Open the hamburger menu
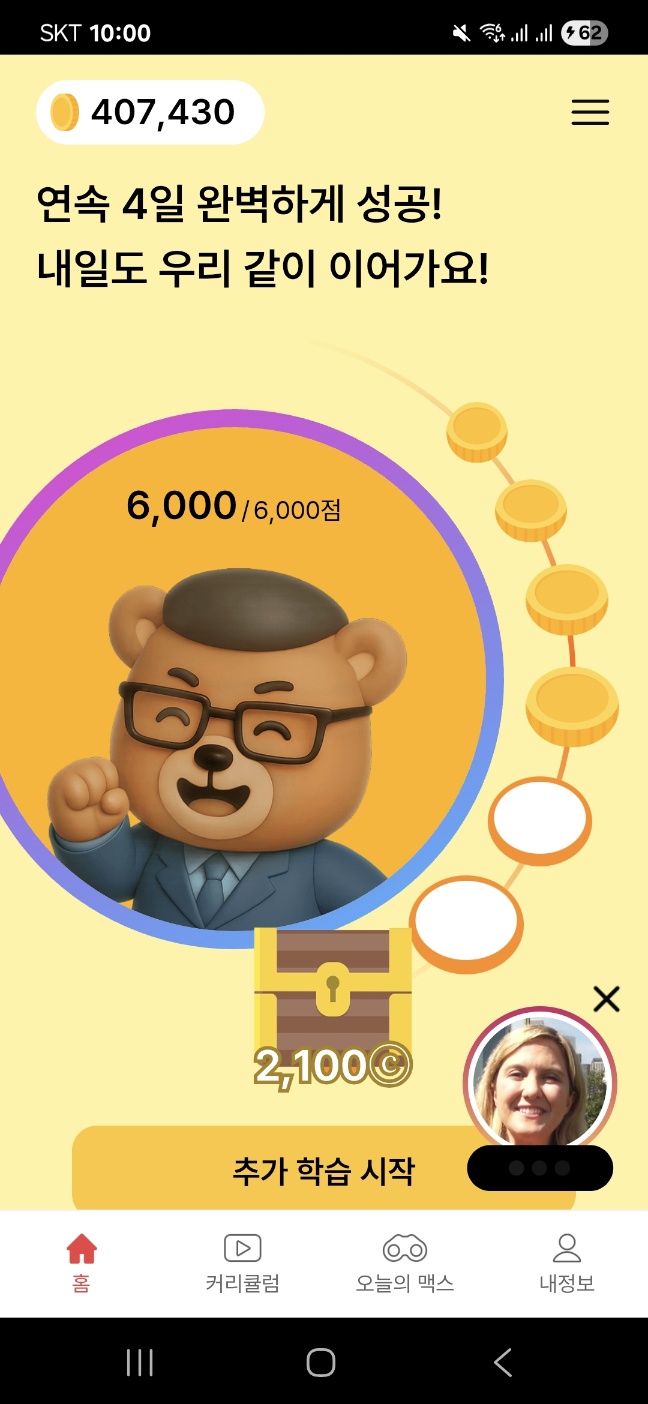The width and height of the screenshot is (648, 1404). [x=590, y=112]
